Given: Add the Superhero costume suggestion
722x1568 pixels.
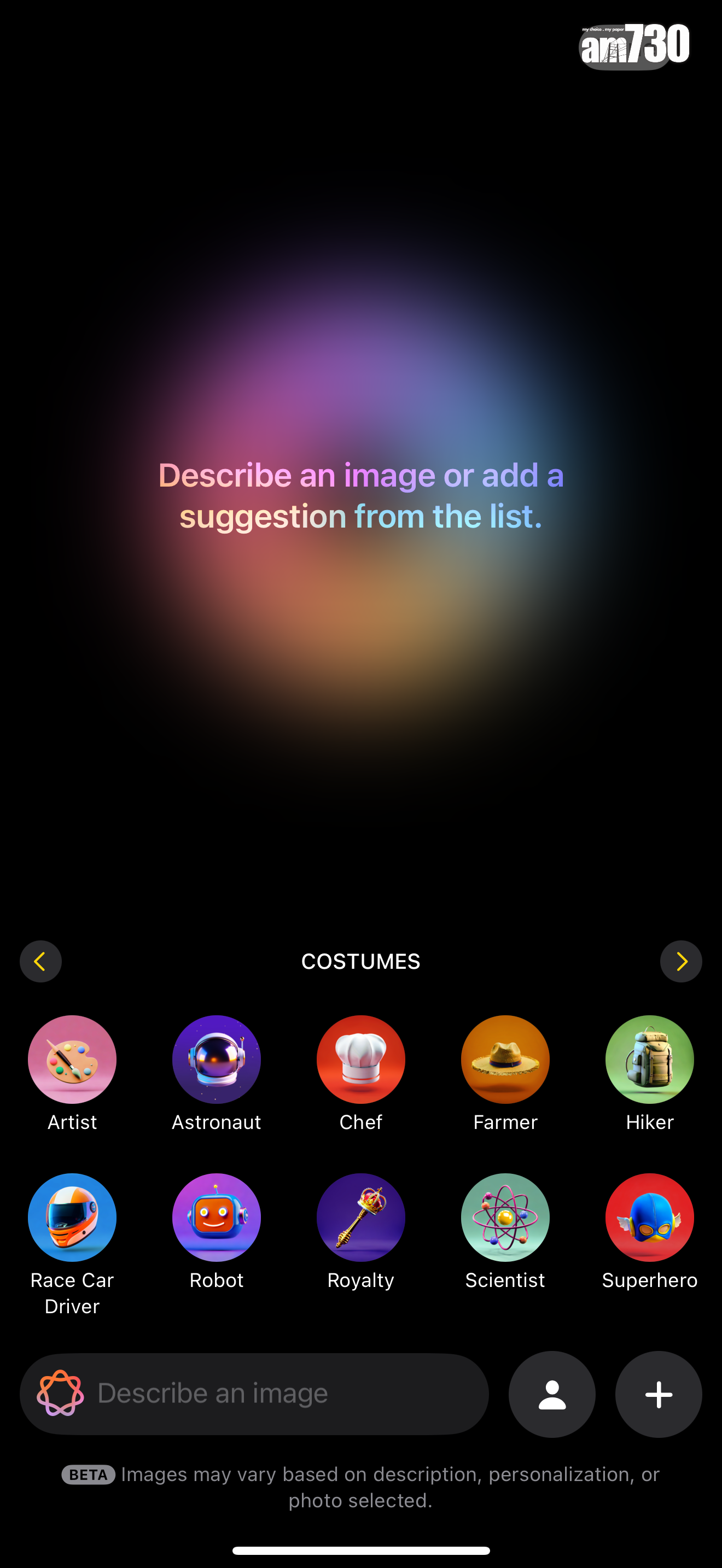Looking at the screenshot, I should (649, 1218).
